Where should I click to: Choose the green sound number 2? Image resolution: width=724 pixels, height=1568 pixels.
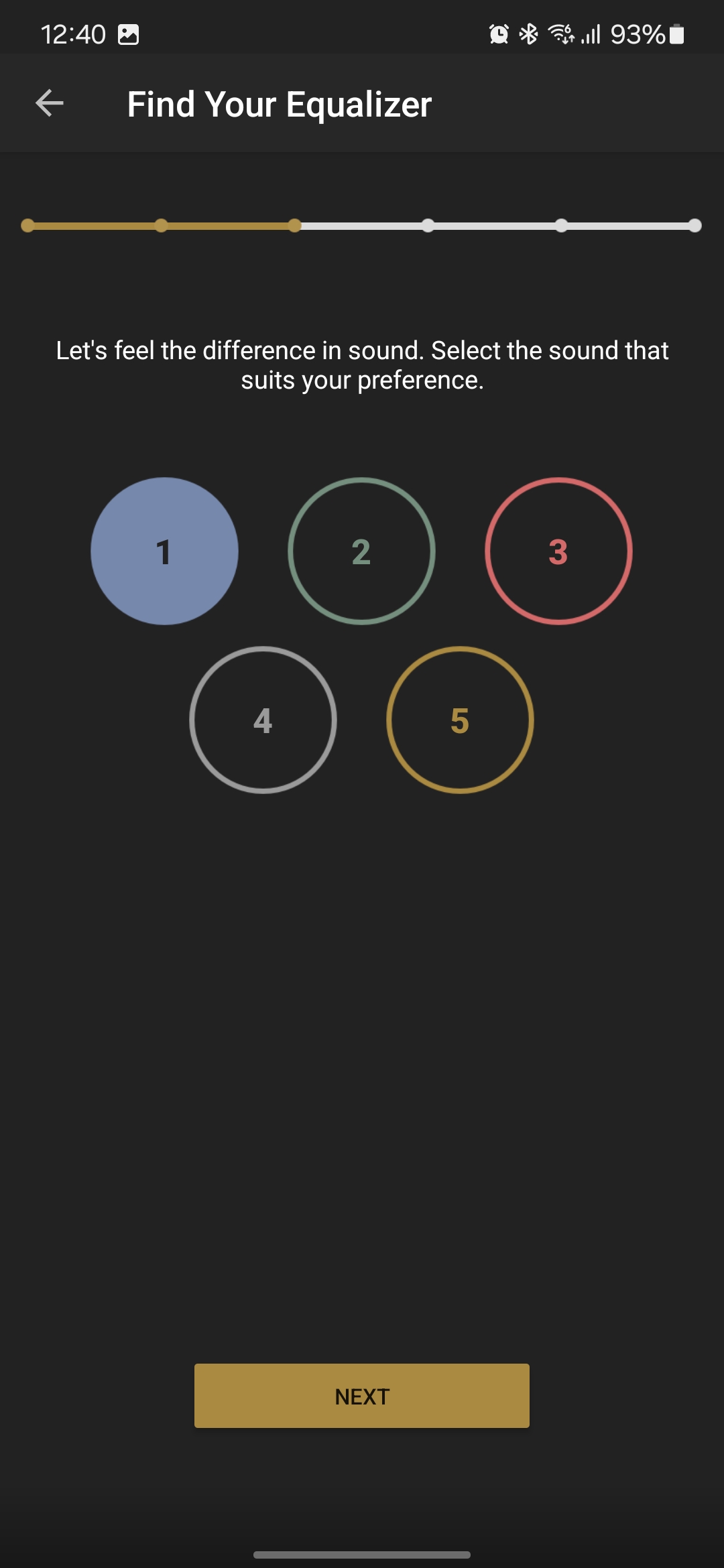(x=361, y=551)
